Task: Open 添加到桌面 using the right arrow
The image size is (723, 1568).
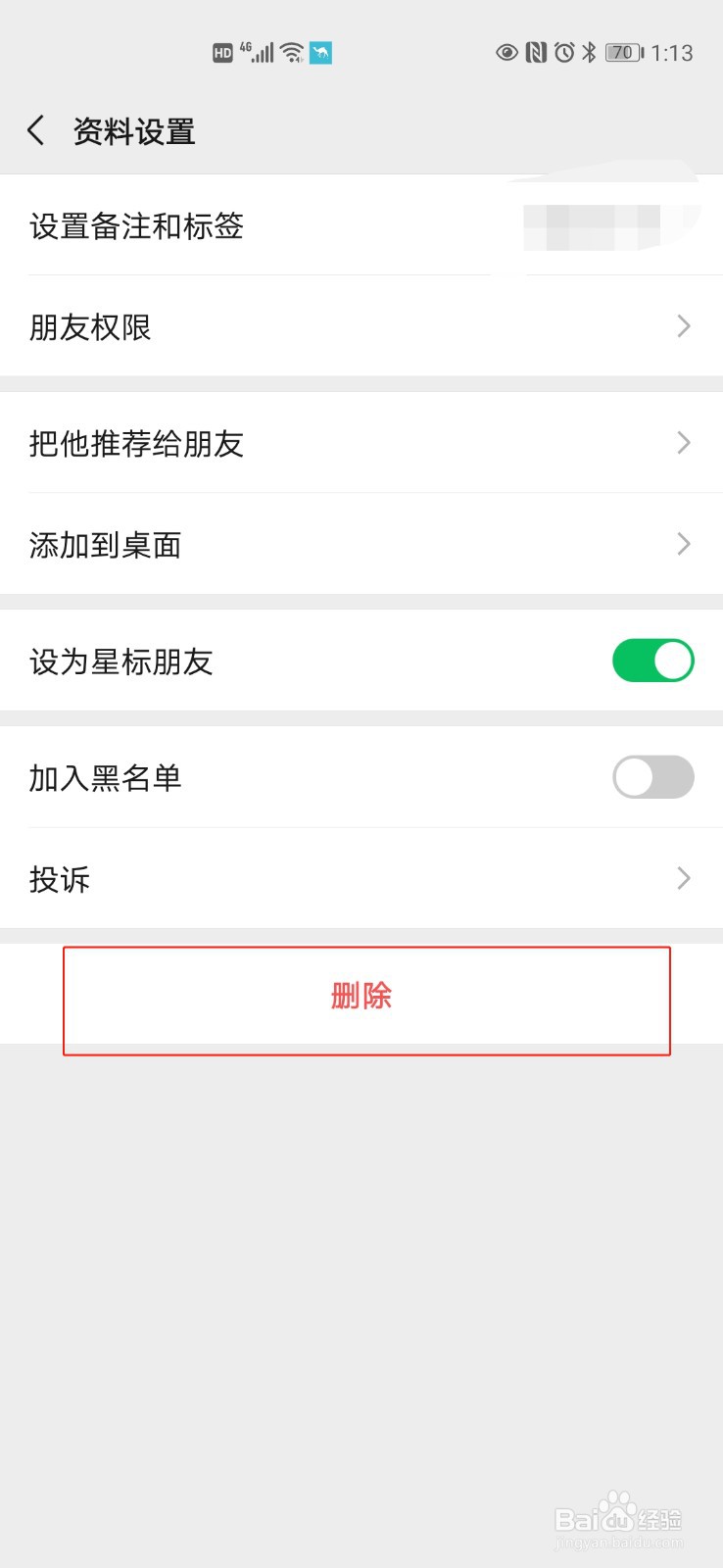Action: tap(683, 544)
